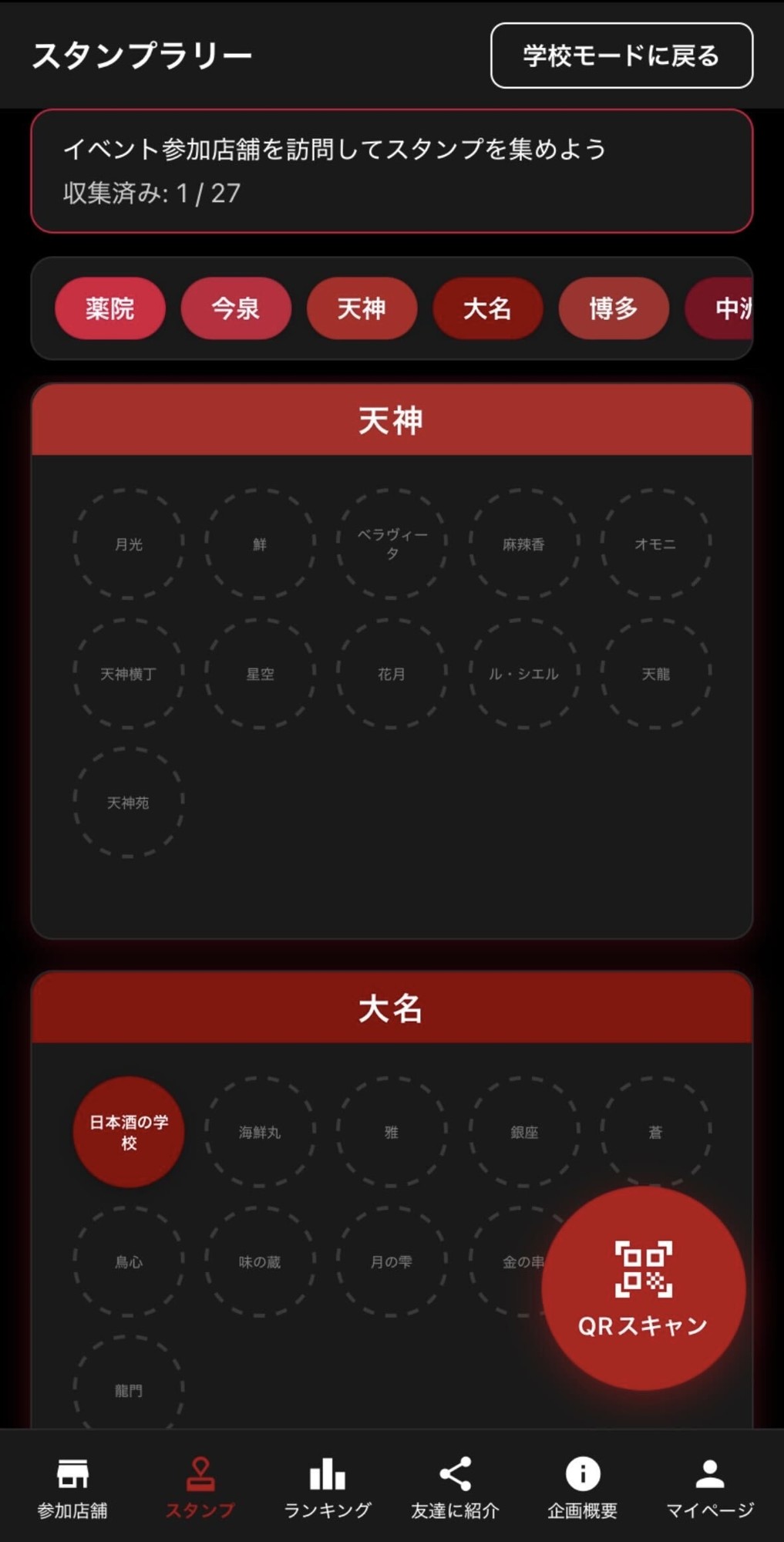Select the 薬院 area chip
The width and height of the screenshot is (784, 1542).
tap(110, 308)
